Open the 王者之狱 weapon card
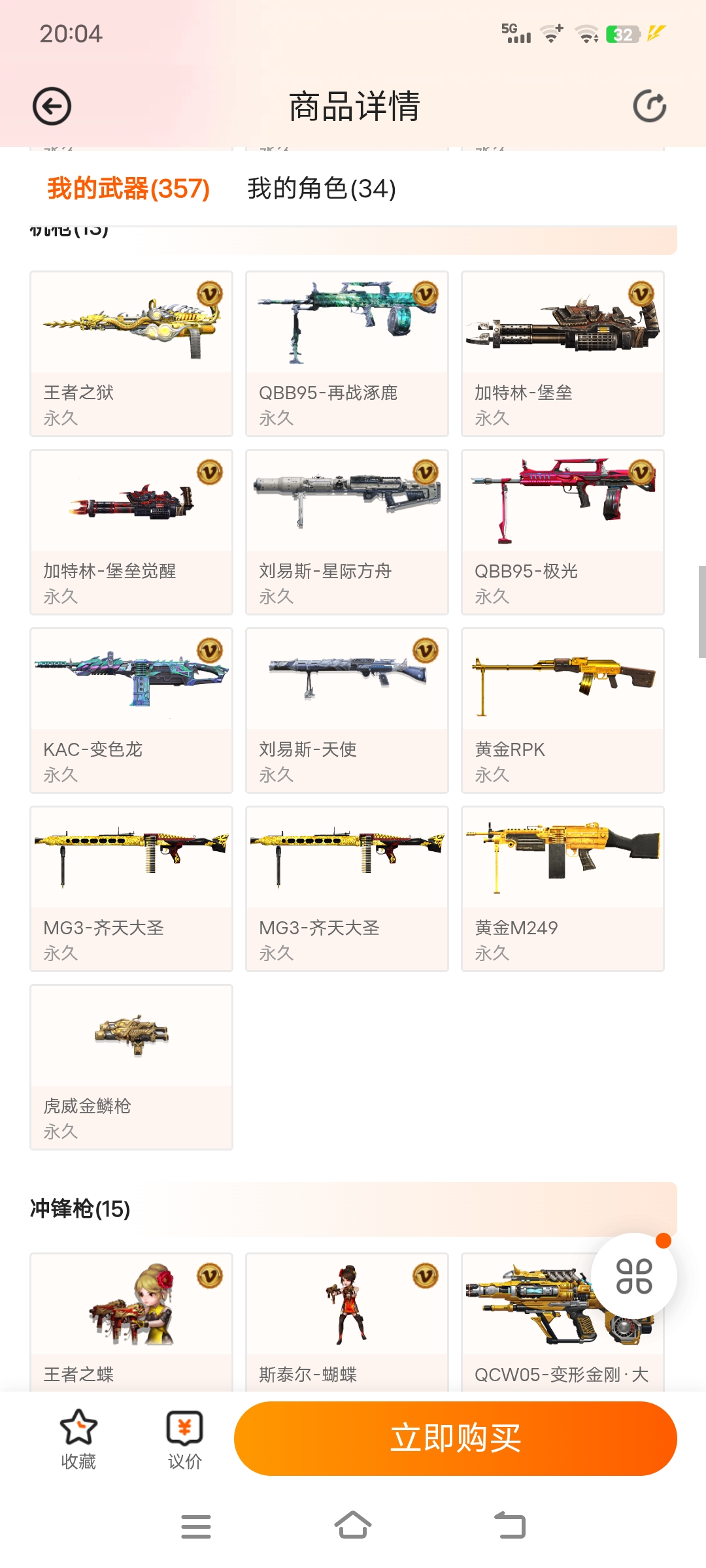The height and width of the screenshot is (1568, 706). click(x=131, y=353)
